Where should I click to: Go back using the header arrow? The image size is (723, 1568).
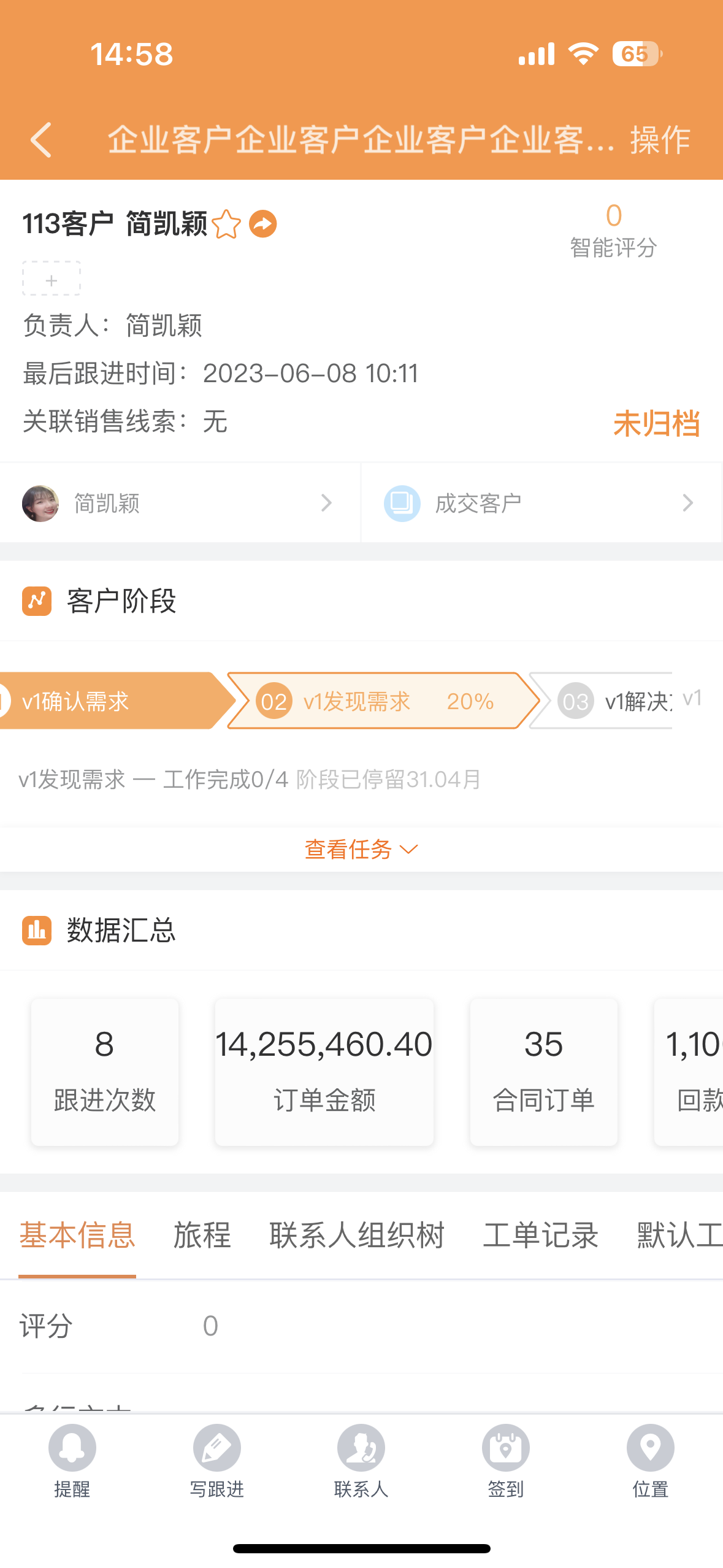[x=41, y=140]
